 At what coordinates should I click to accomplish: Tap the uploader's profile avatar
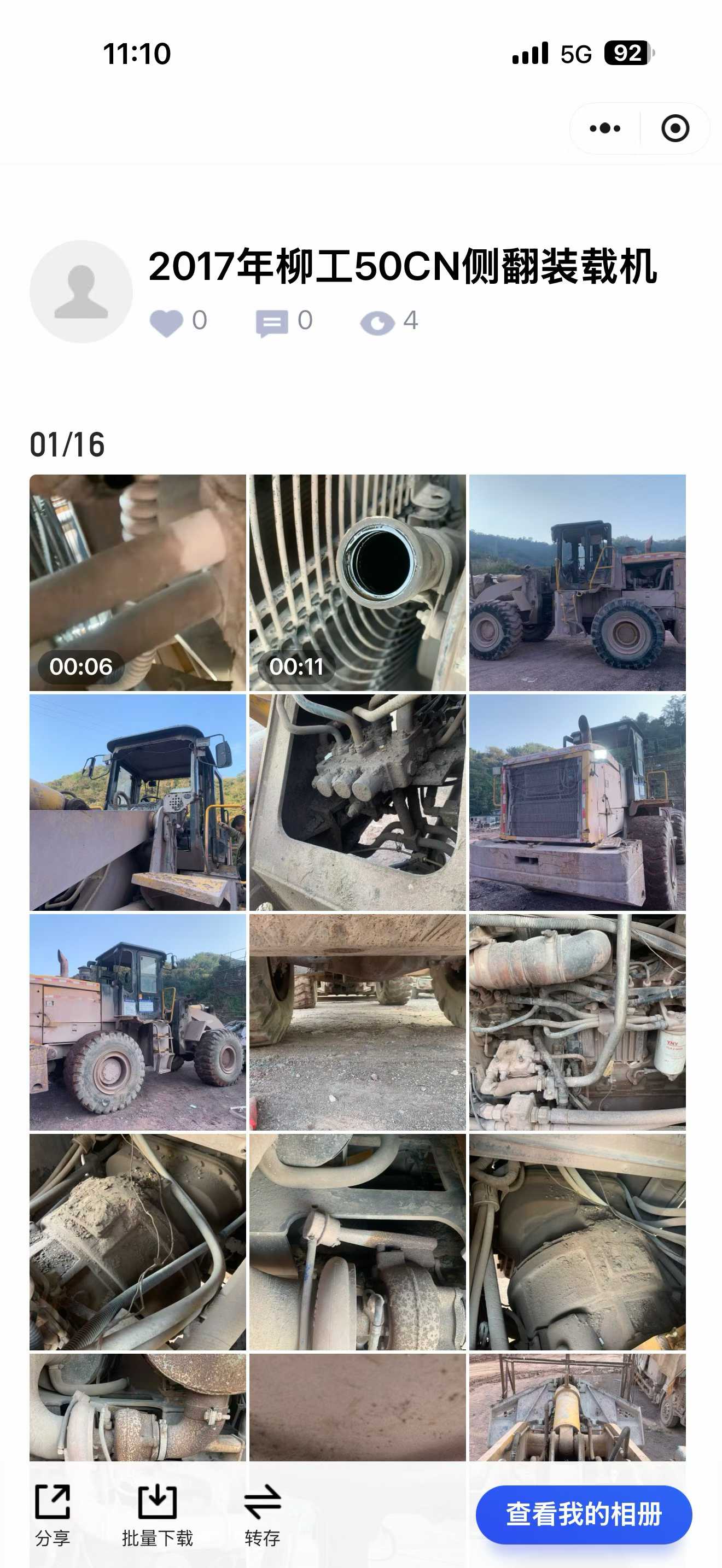[x=81, y=291]
